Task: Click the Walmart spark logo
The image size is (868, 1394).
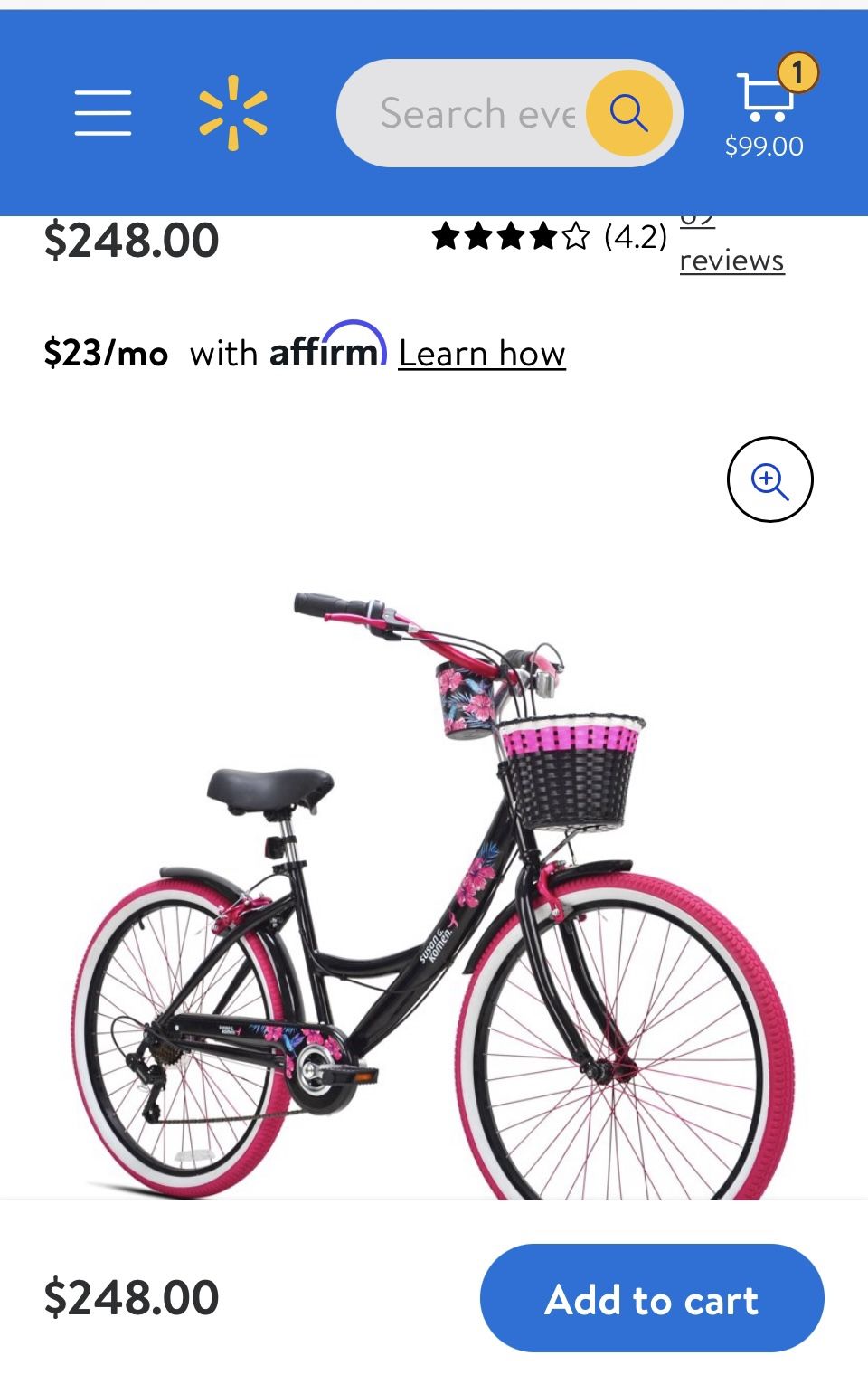Action: point(233,111)
